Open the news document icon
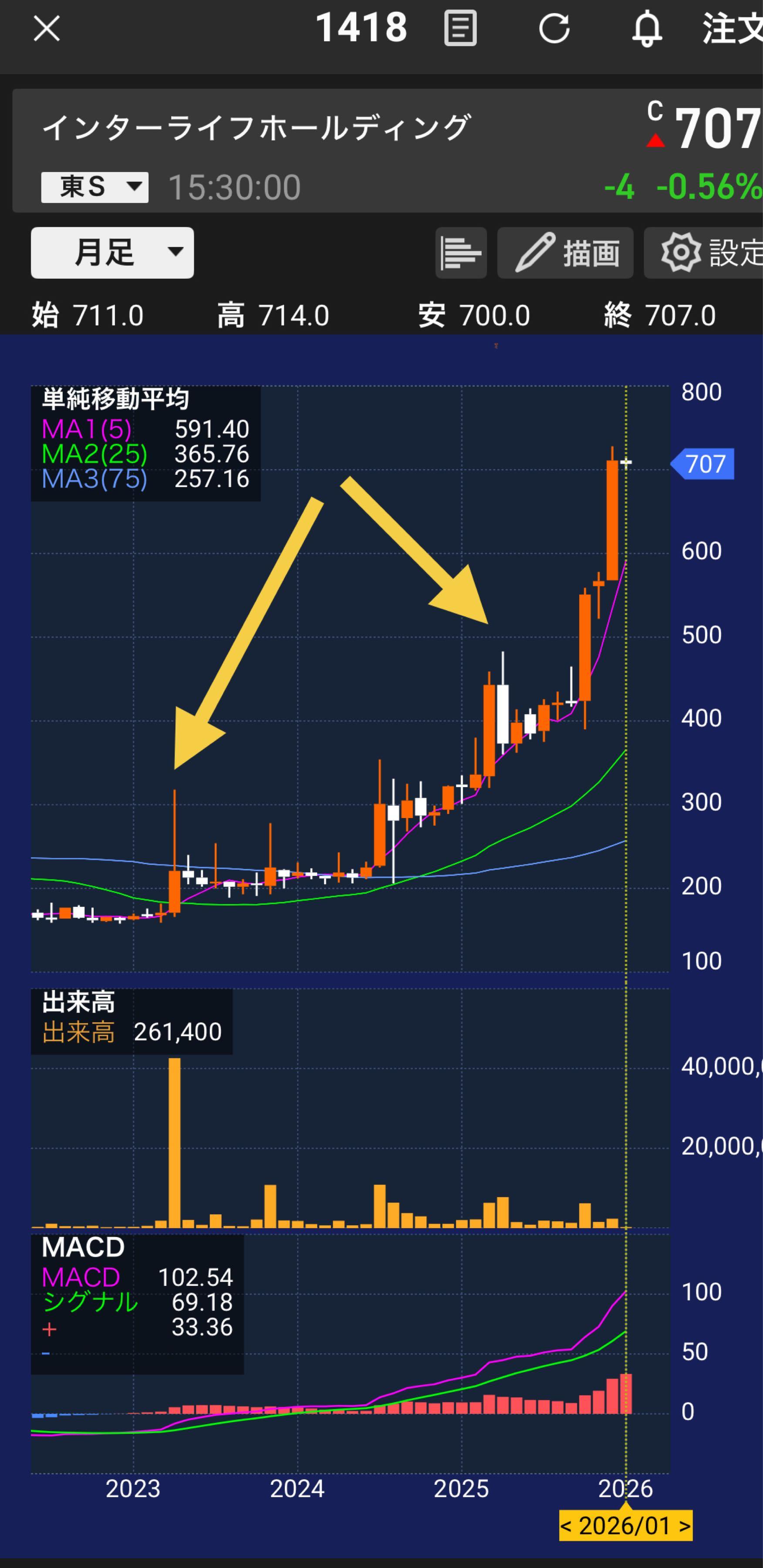This screenshot has width=763, height=1568. [x=460, y=29]
